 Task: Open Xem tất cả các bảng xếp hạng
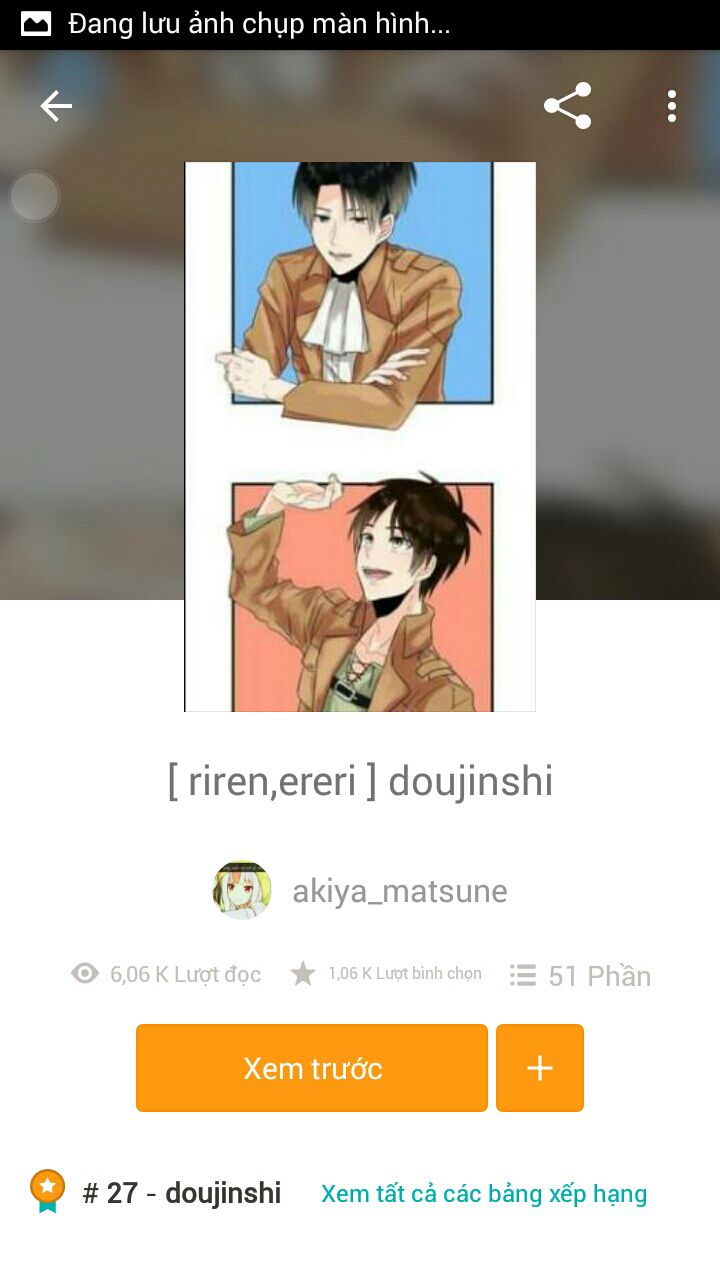tap(484, 1193)
